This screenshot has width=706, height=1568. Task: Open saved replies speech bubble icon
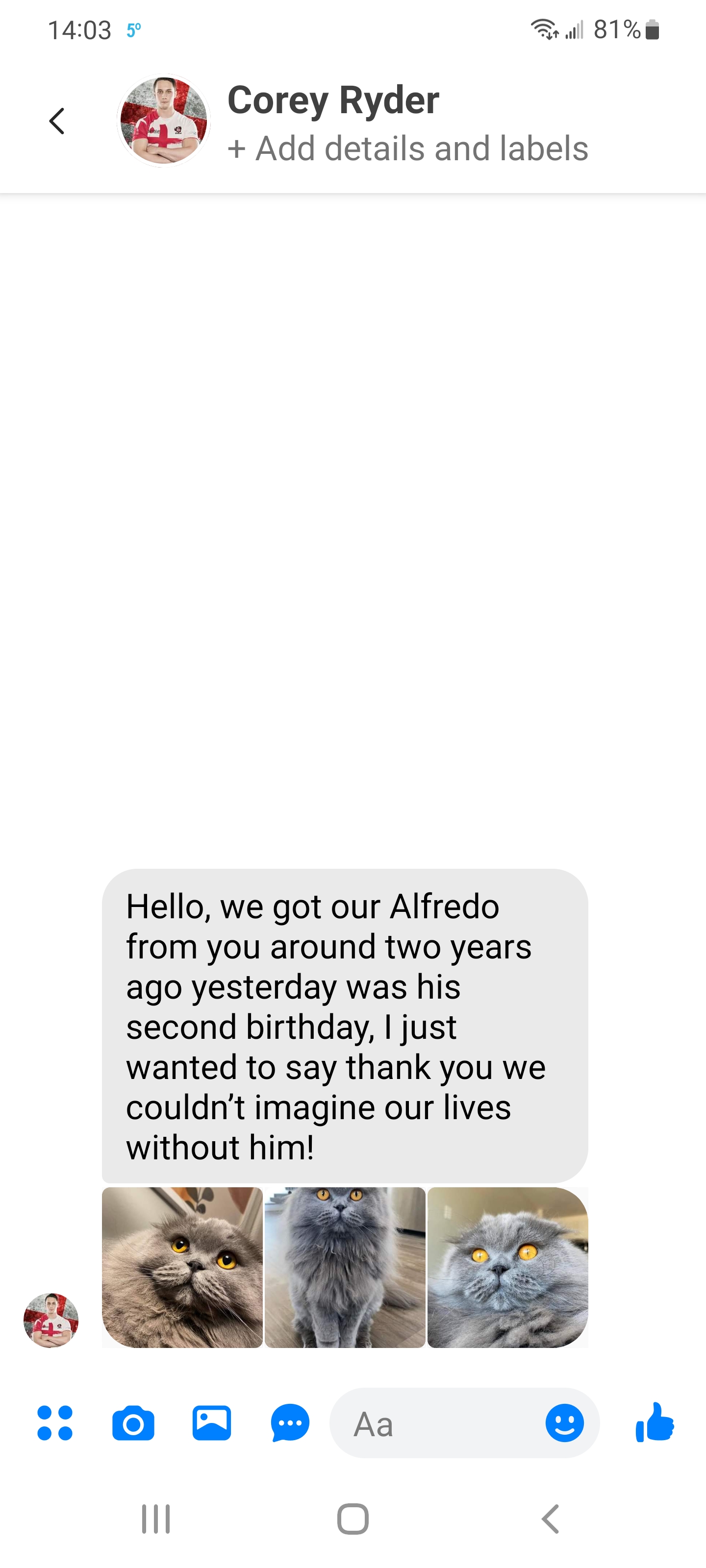[x=290, y=1423]
